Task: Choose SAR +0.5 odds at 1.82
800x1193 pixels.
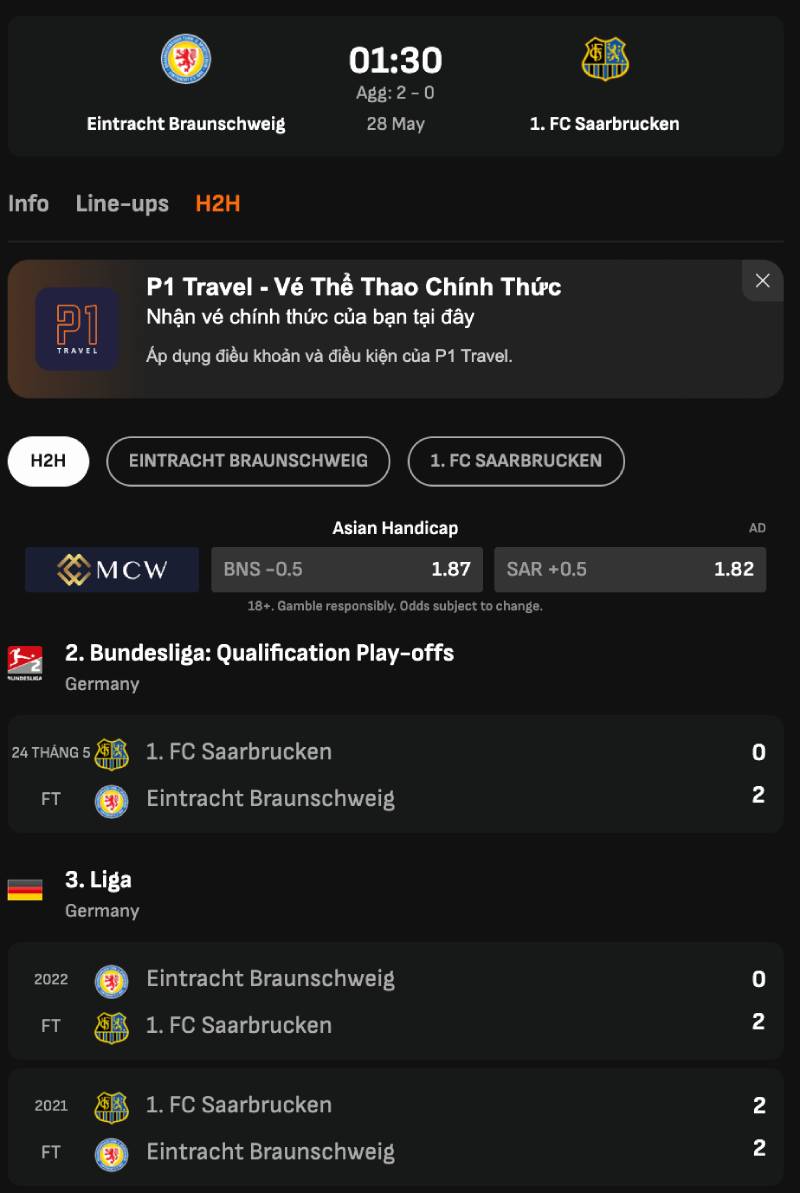Action: pos(630,570)
